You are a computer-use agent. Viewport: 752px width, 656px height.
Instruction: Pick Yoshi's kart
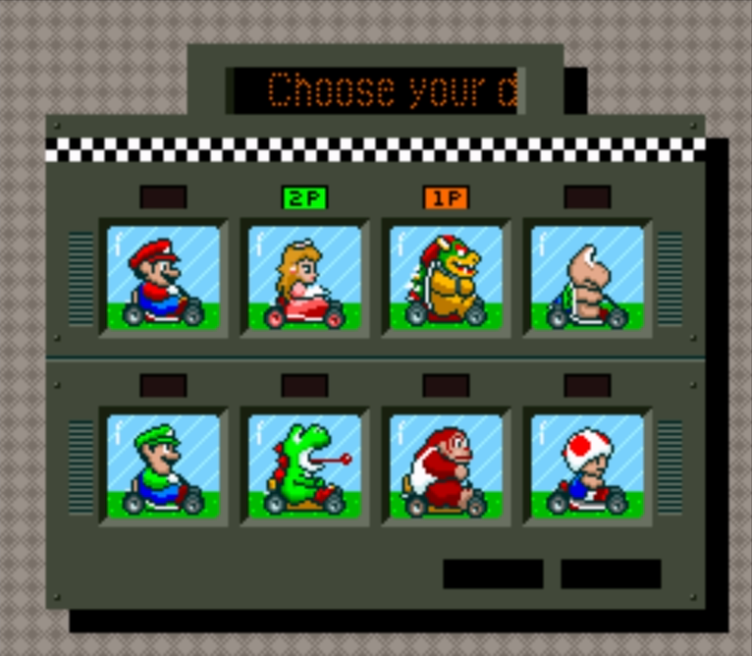click(x=304, y=466)
